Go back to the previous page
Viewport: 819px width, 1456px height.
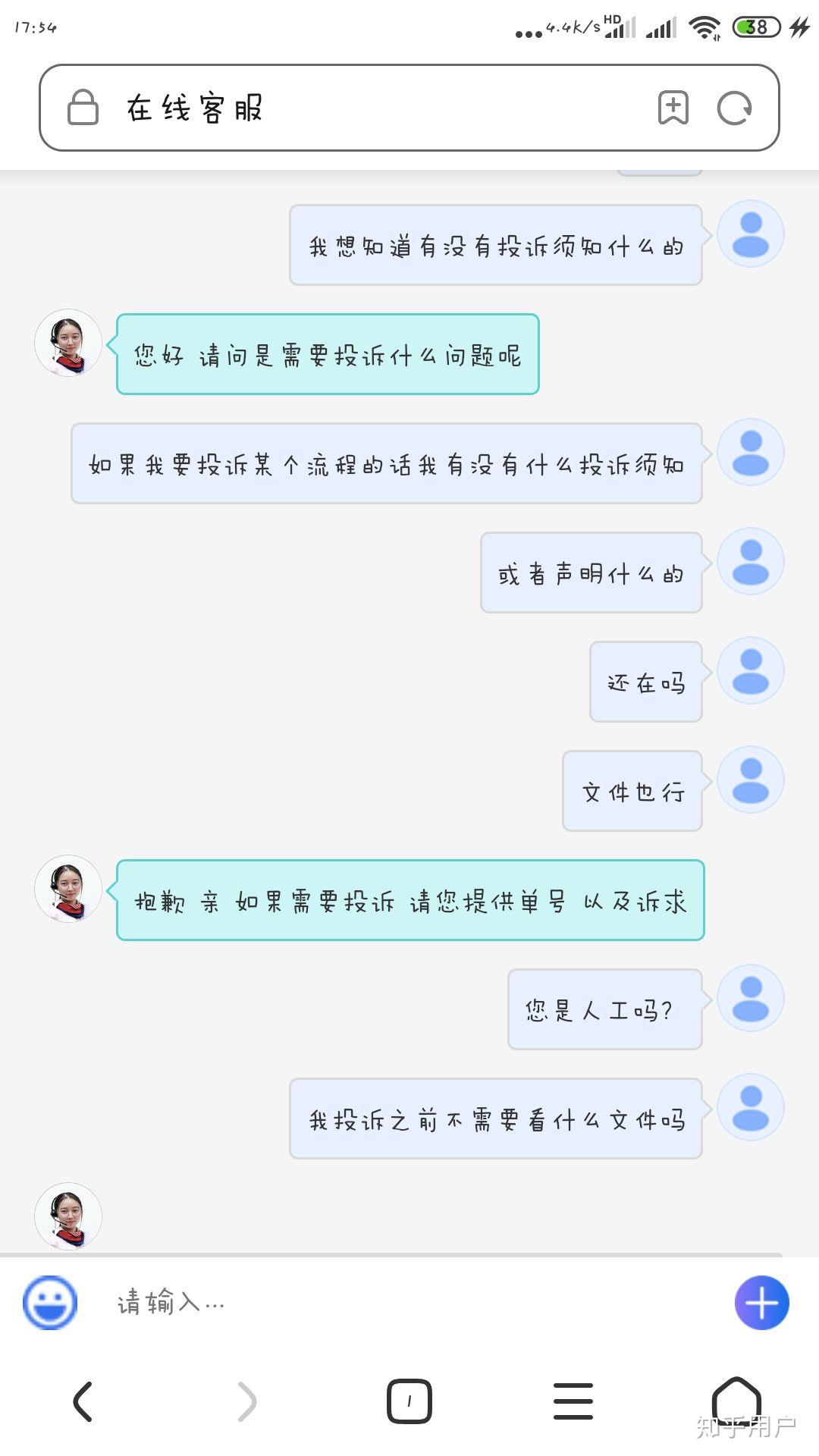(x=83, y=1401)
